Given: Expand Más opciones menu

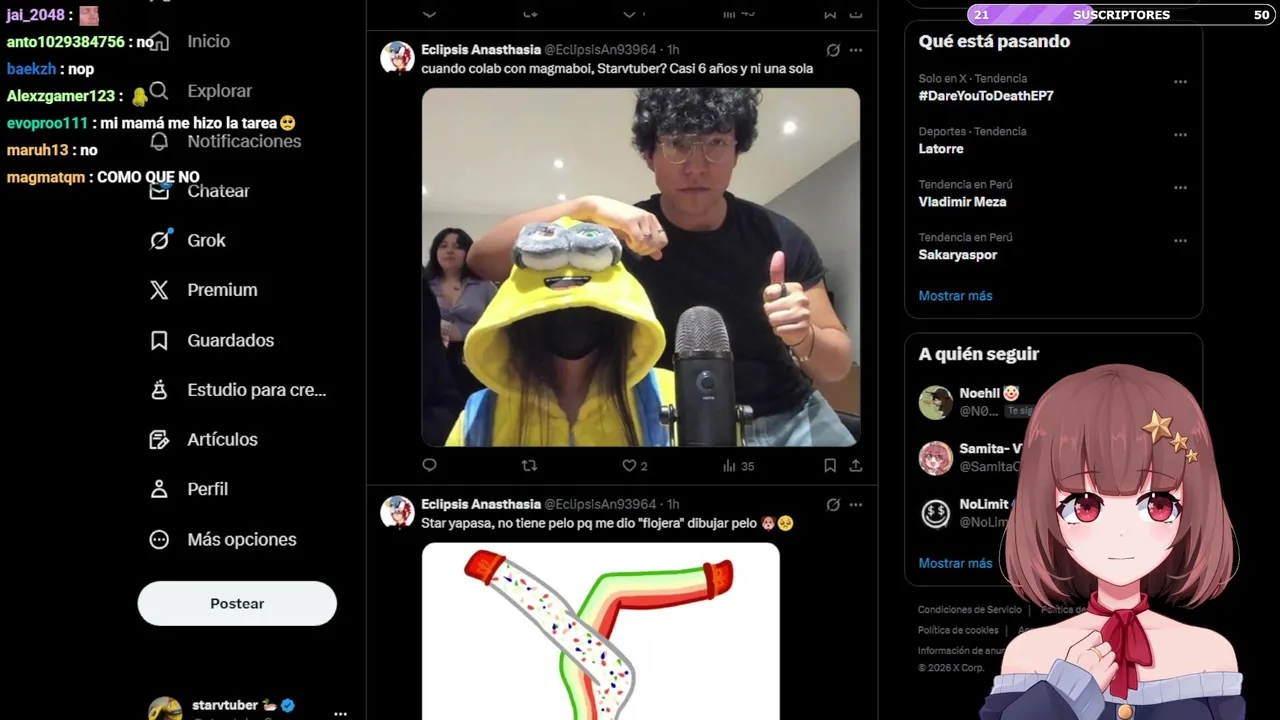Looking at the screenshot, I should click(x=240, y=539).
